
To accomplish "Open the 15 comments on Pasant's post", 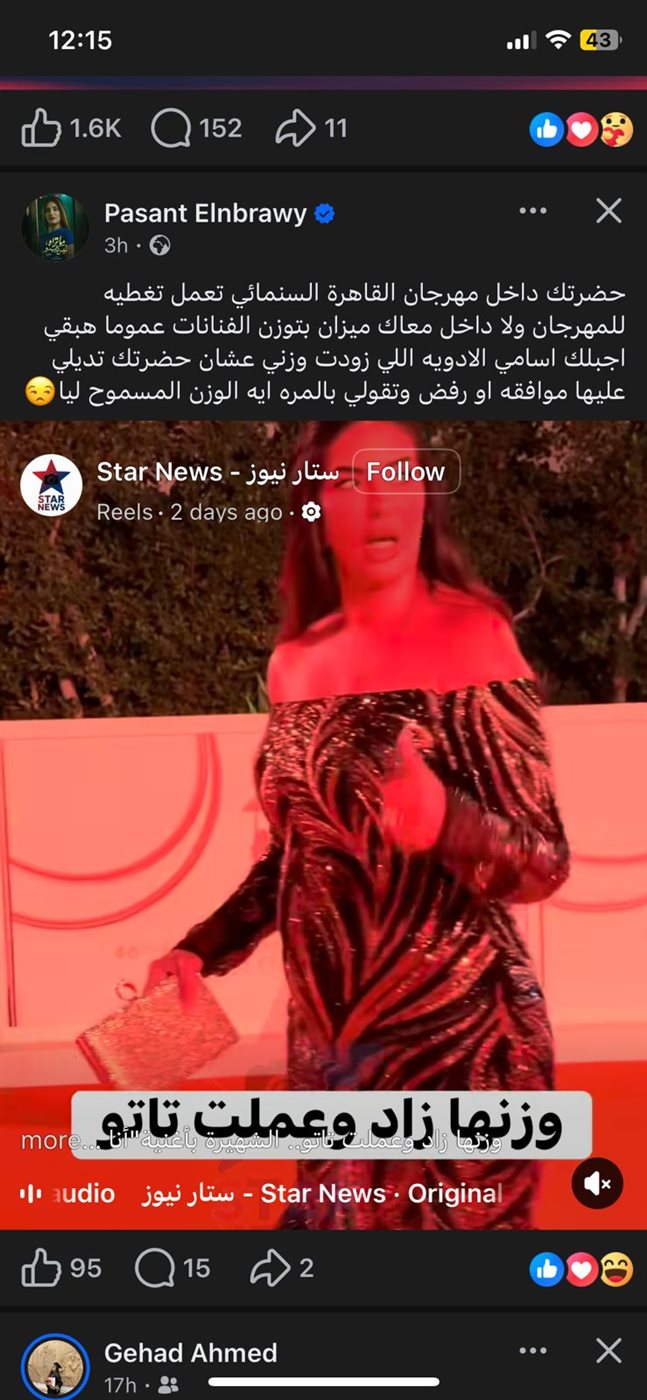I will (156, 1269).
